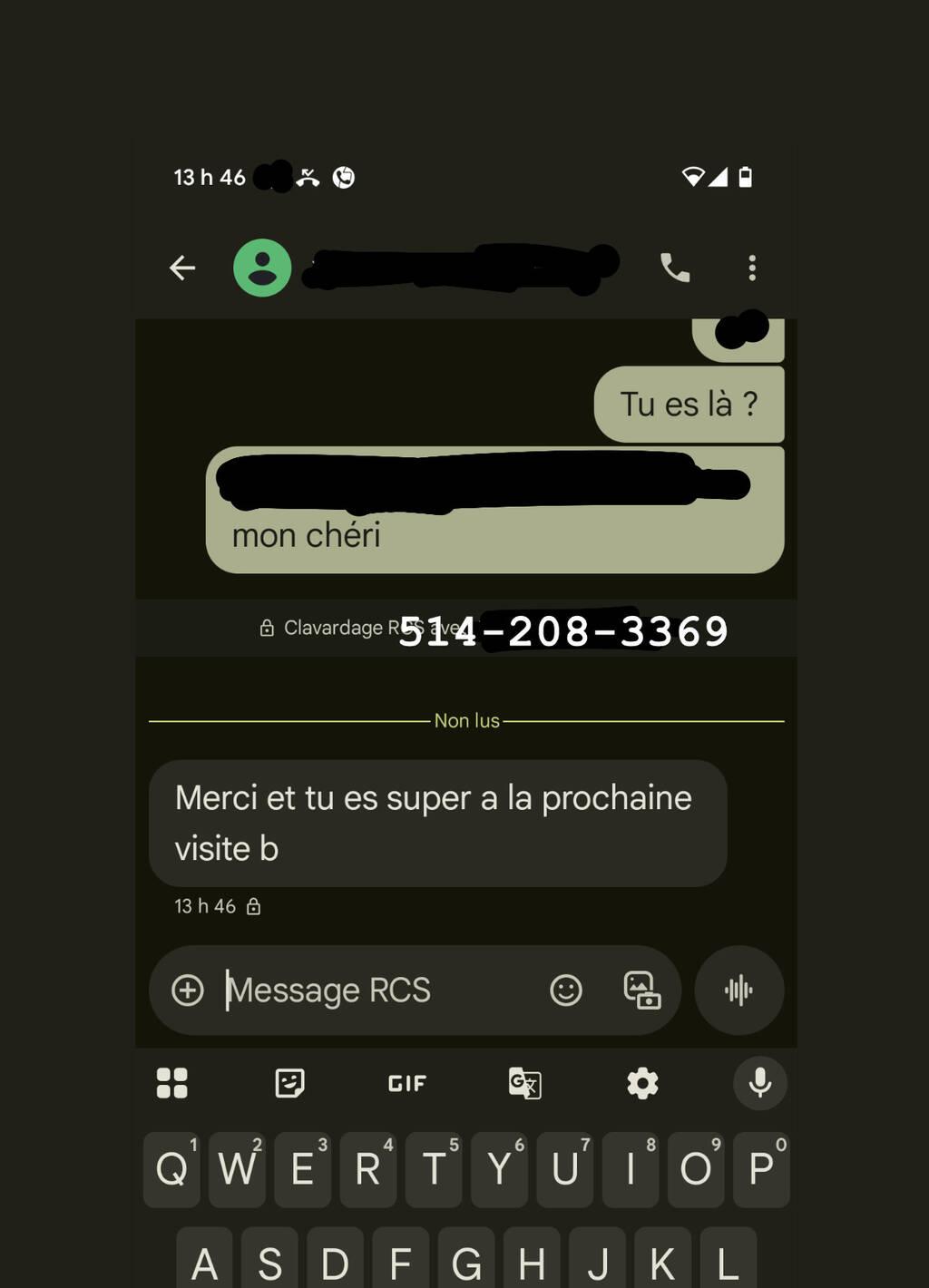929x1288 pixels.
Task: Open the keyboard's translate tool
Action: (x=524, y=1083)
